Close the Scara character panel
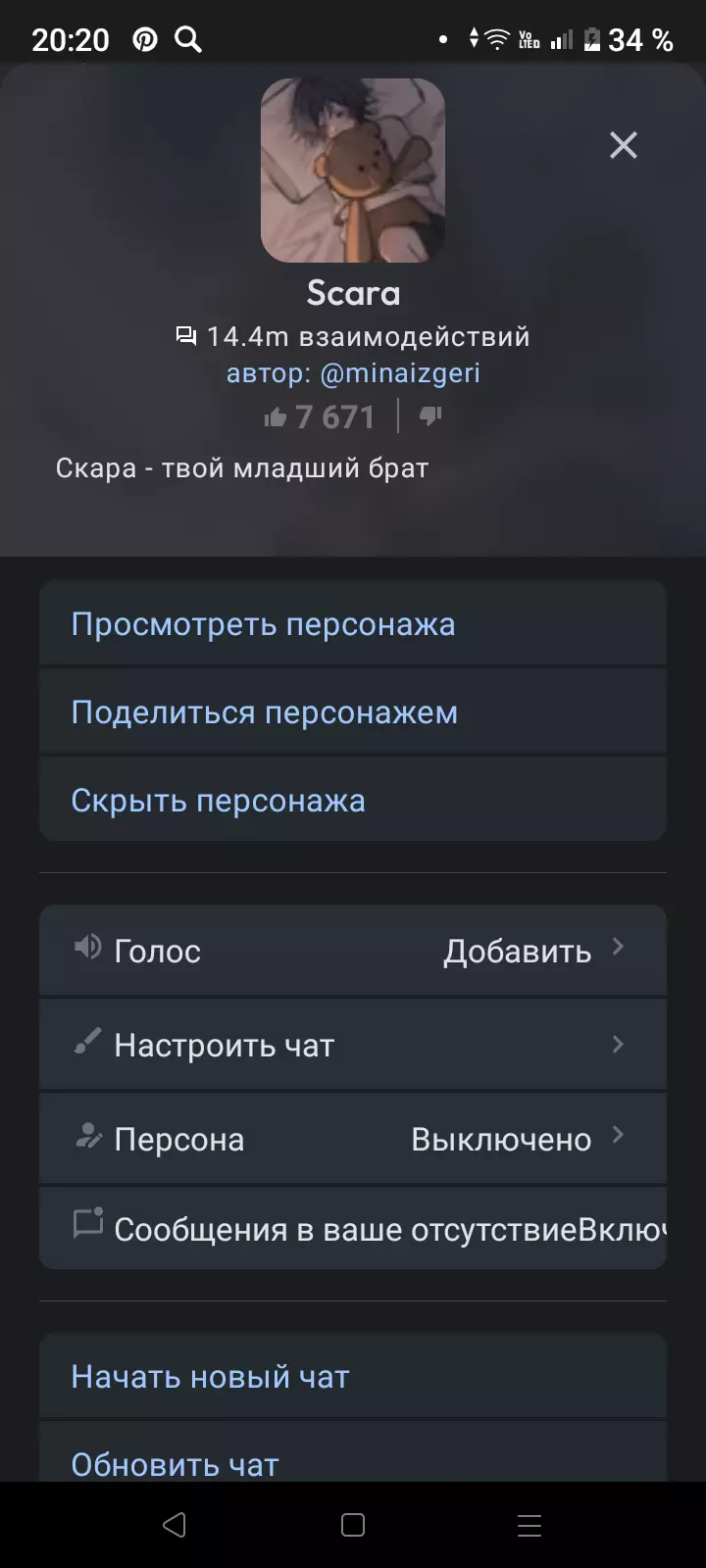This screenshot has height=1568, width=706. pyautogui.click(x=624, y=146)
